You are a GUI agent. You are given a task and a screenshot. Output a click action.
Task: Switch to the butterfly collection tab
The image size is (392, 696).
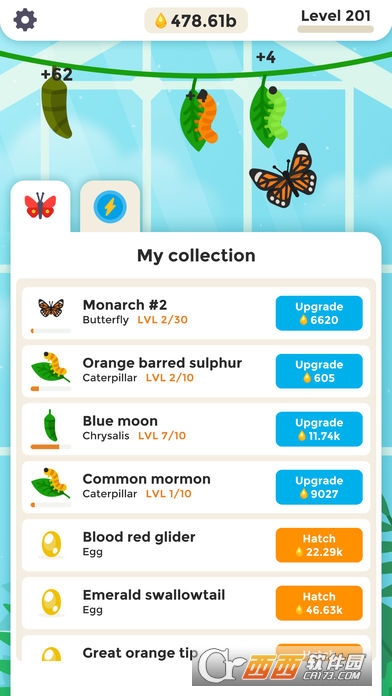coord(40,206)
